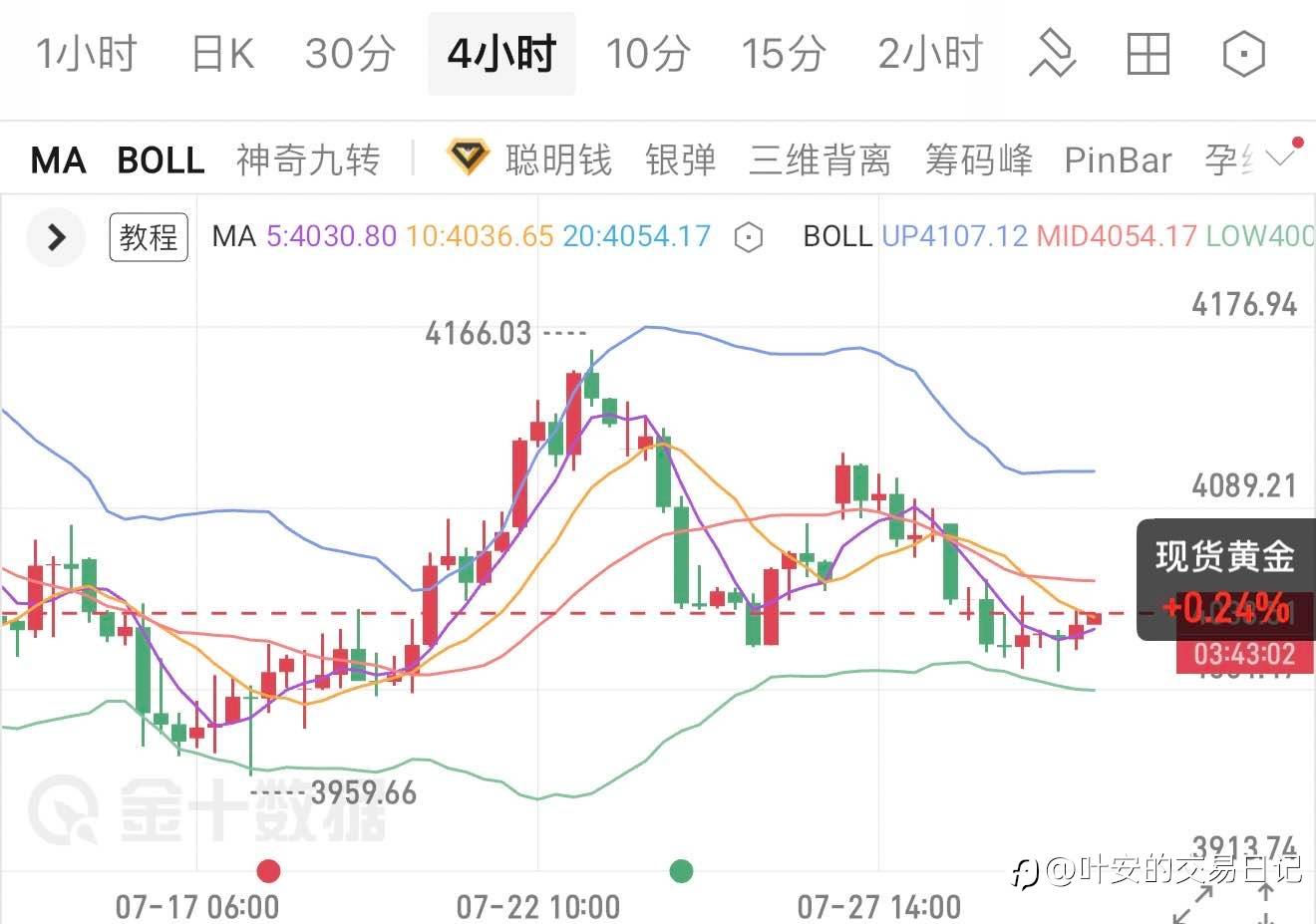Select the MA indicator
Viewport: 1316px width, 924px height.
(x=58, y=160)
